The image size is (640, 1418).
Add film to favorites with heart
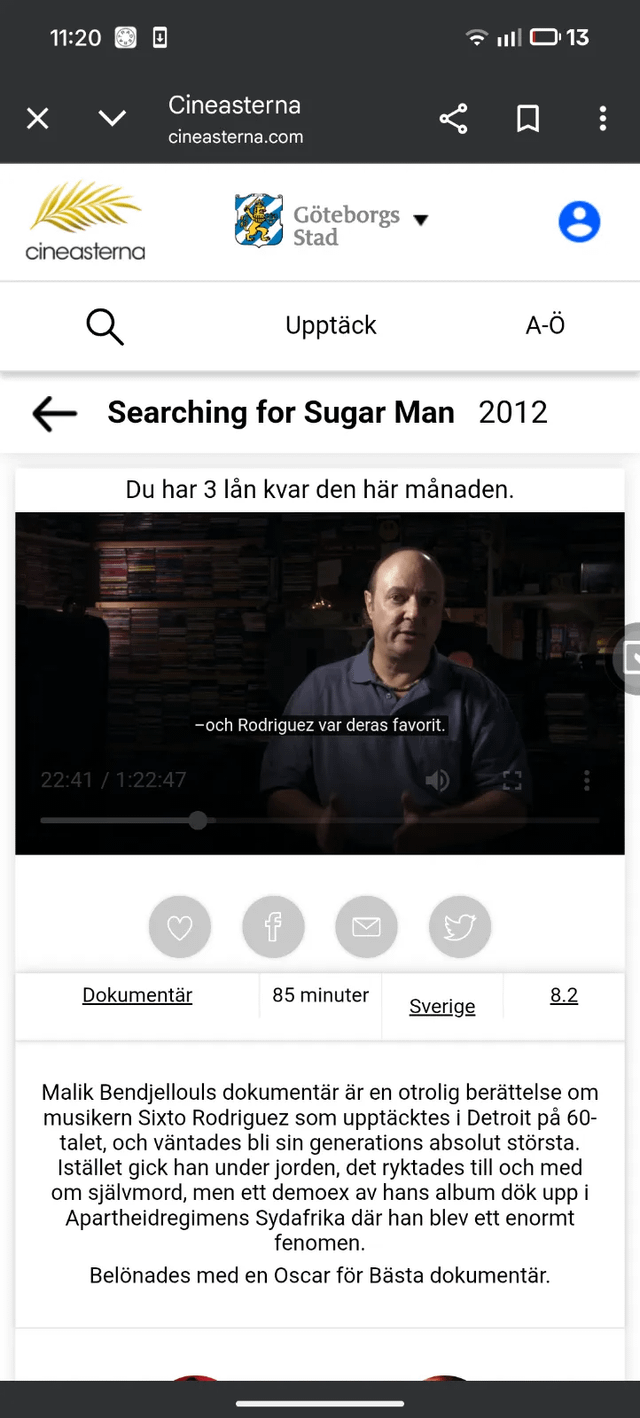(180, 927)
